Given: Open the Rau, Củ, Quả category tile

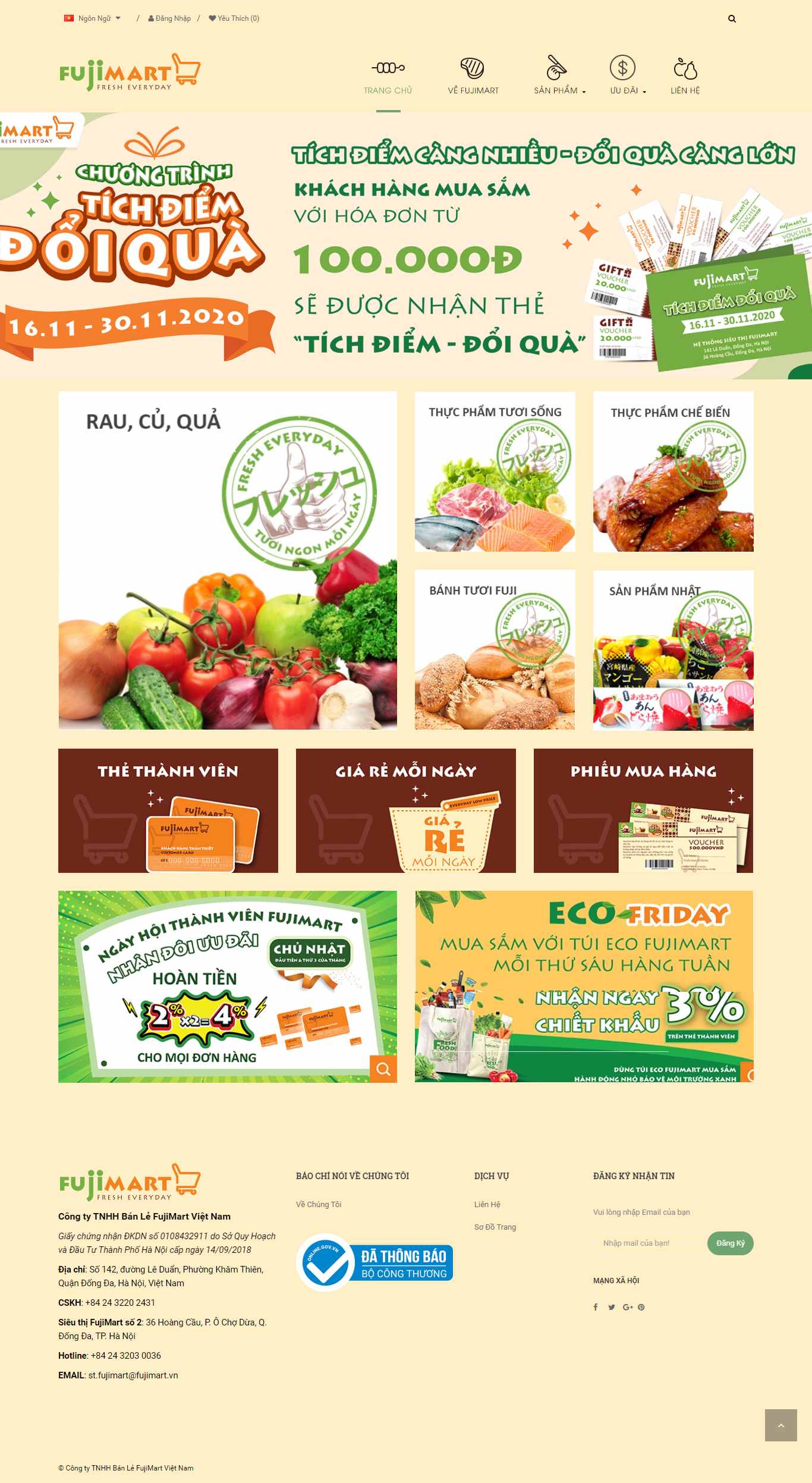Looking at the screenshot, I should [x=227, y=560].
